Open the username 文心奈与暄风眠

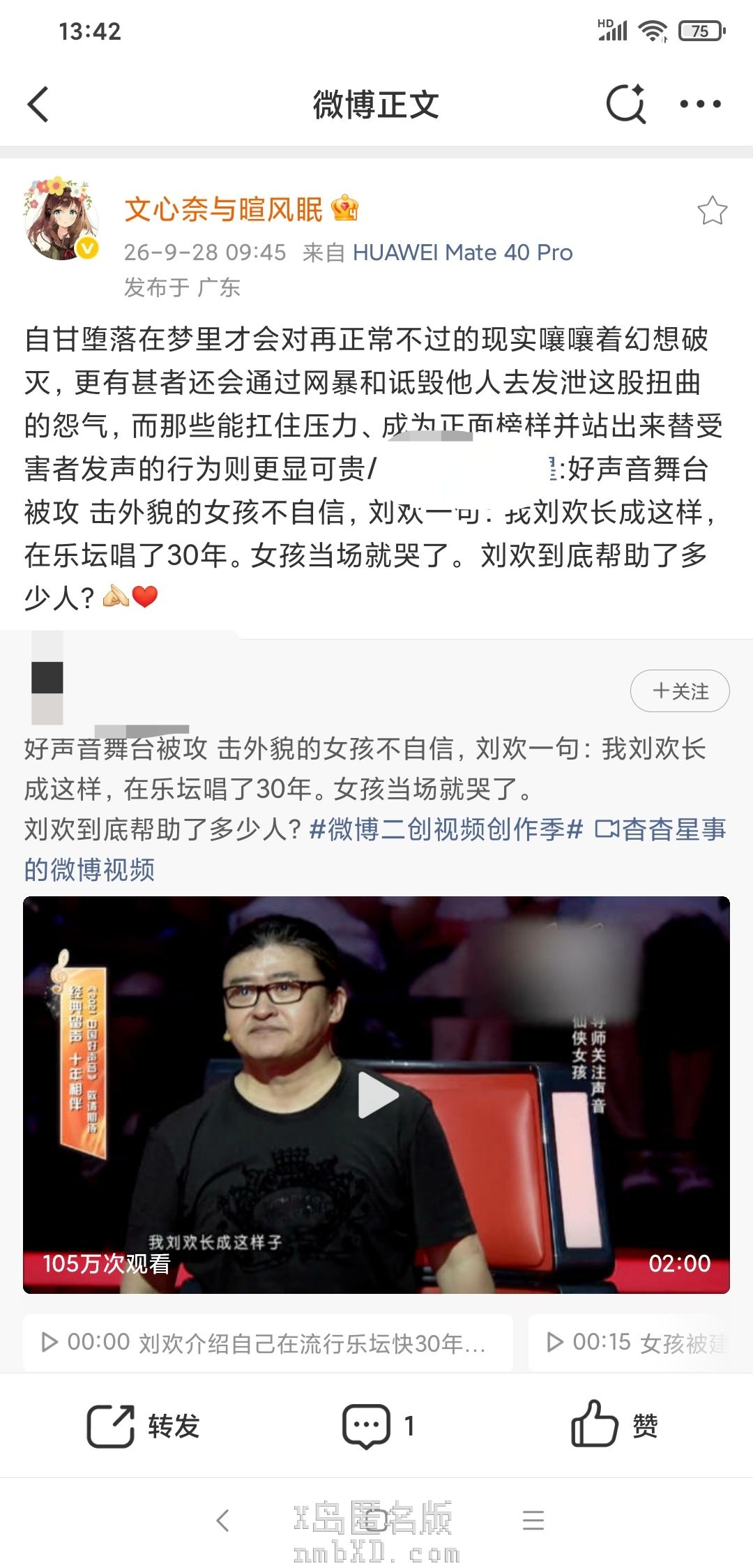pos(223,209)
